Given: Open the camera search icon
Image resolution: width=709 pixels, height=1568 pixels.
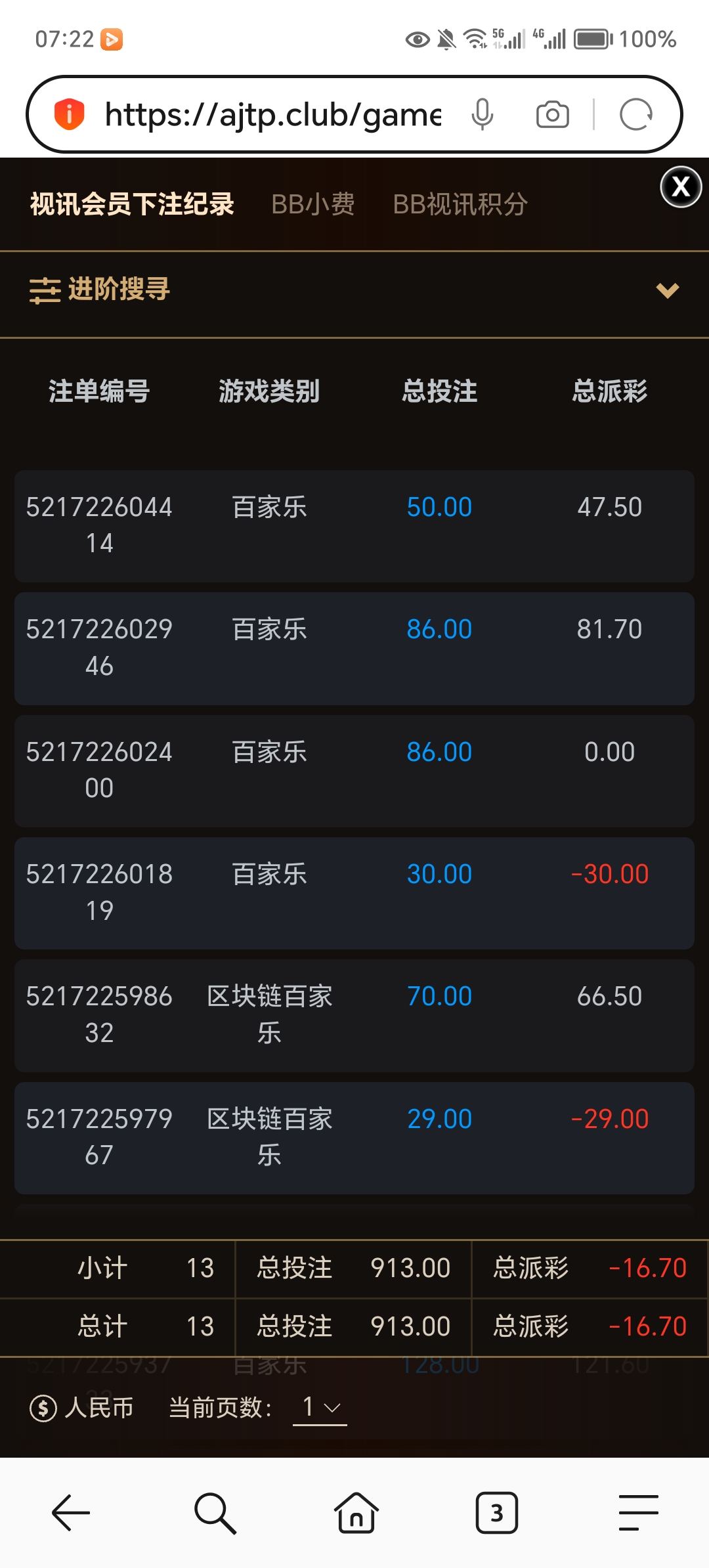Looking at the screenshot, I should tap(552, 115).
